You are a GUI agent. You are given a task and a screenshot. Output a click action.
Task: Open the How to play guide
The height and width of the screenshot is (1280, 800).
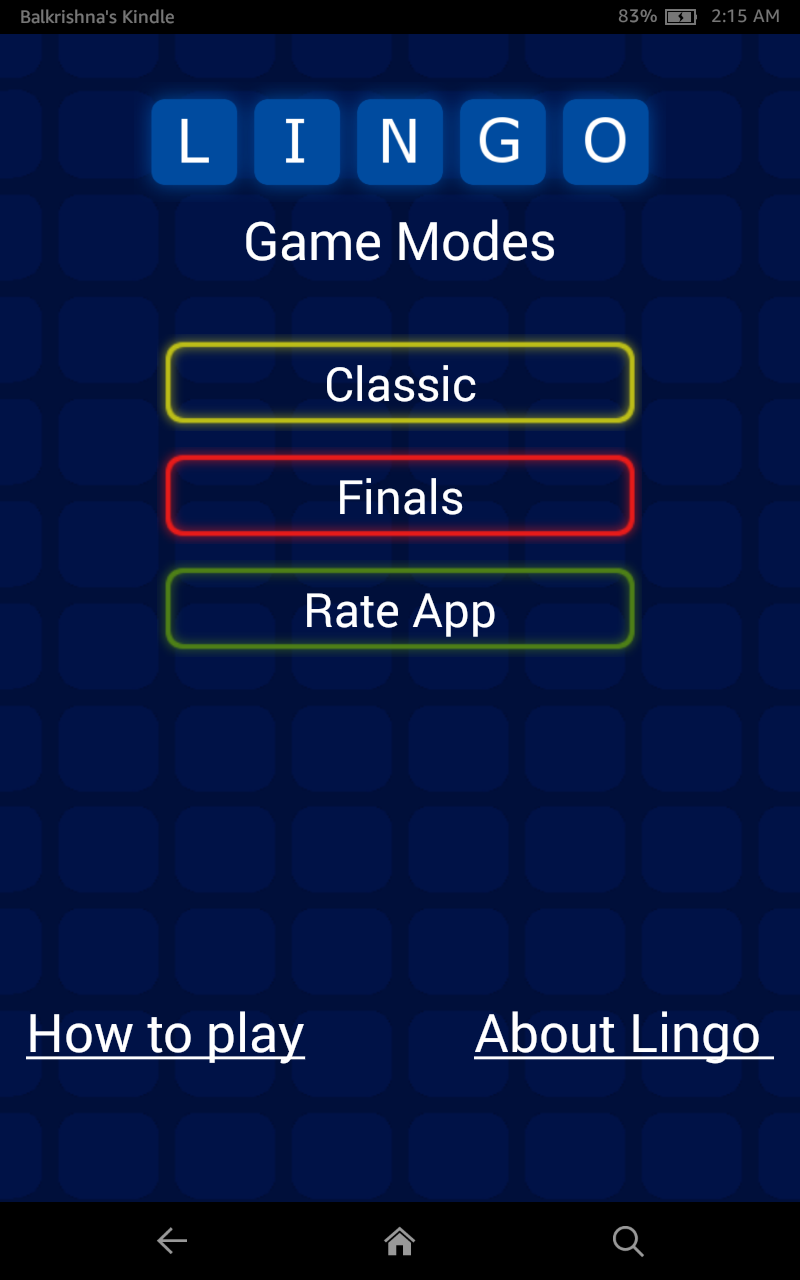165,1034
